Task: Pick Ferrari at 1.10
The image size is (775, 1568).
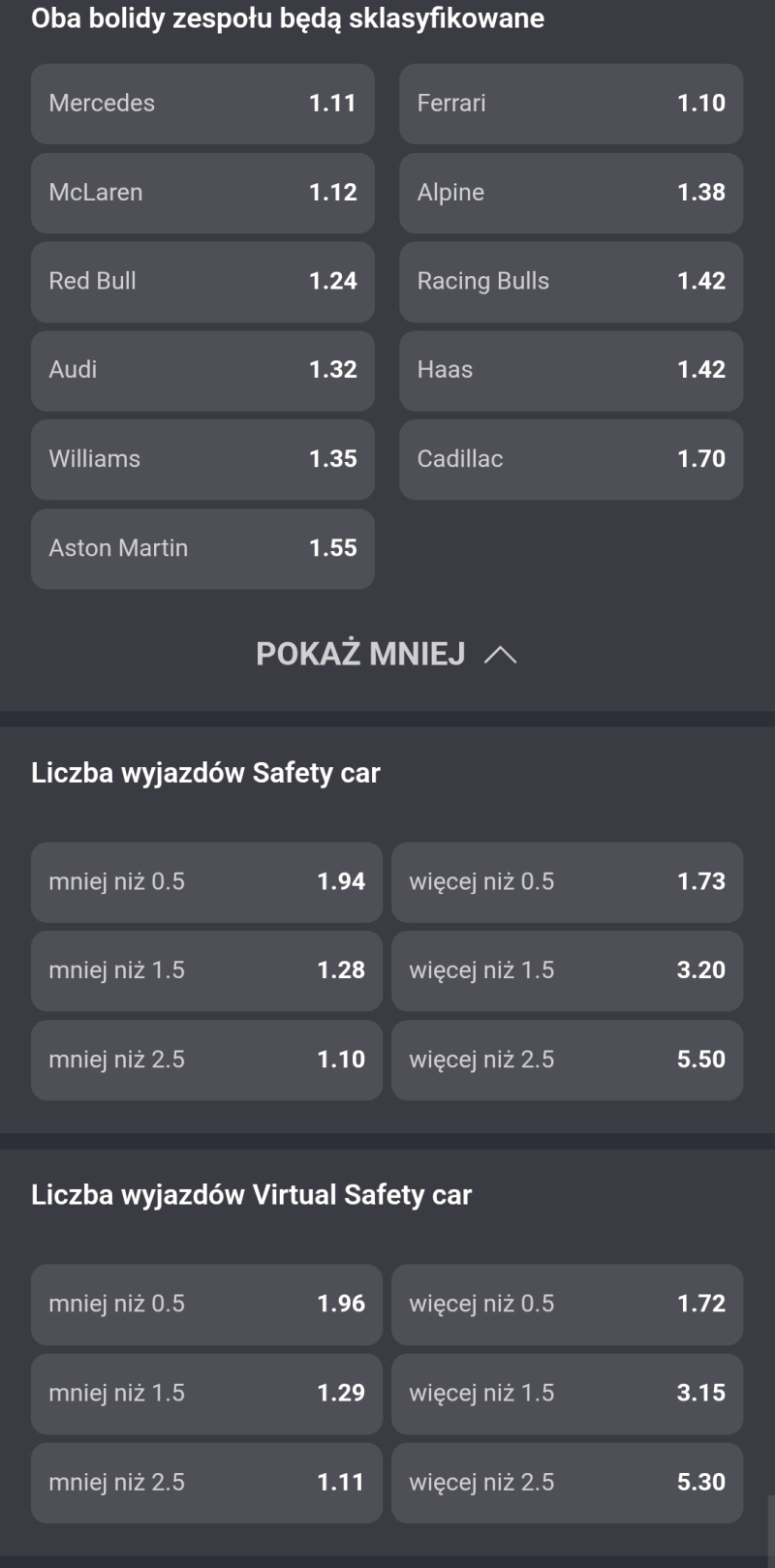Action: click(571, 104)
